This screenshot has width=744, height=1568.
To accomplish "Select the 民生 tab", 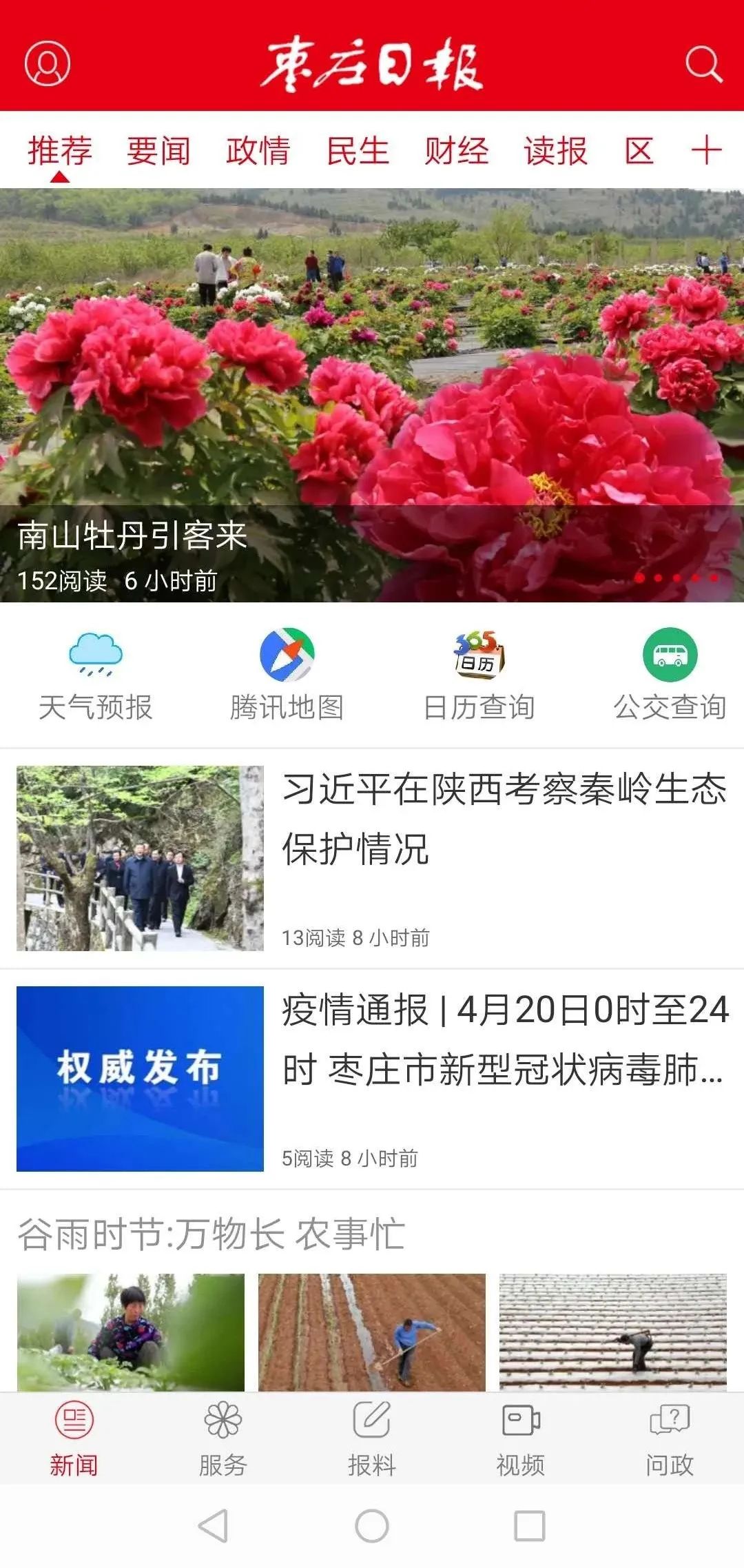I will [x=358, y=151].
